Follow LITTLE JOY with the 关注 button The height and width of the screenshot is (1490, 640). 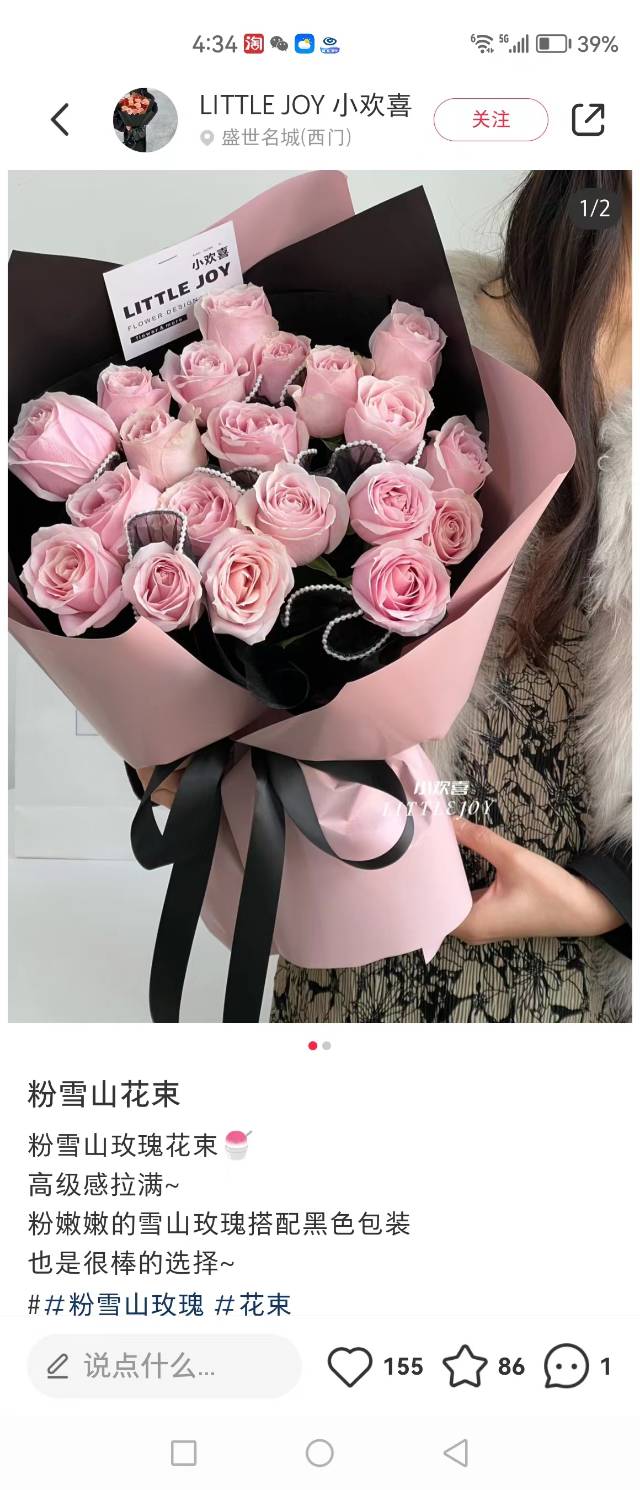[x=490, y=120]
